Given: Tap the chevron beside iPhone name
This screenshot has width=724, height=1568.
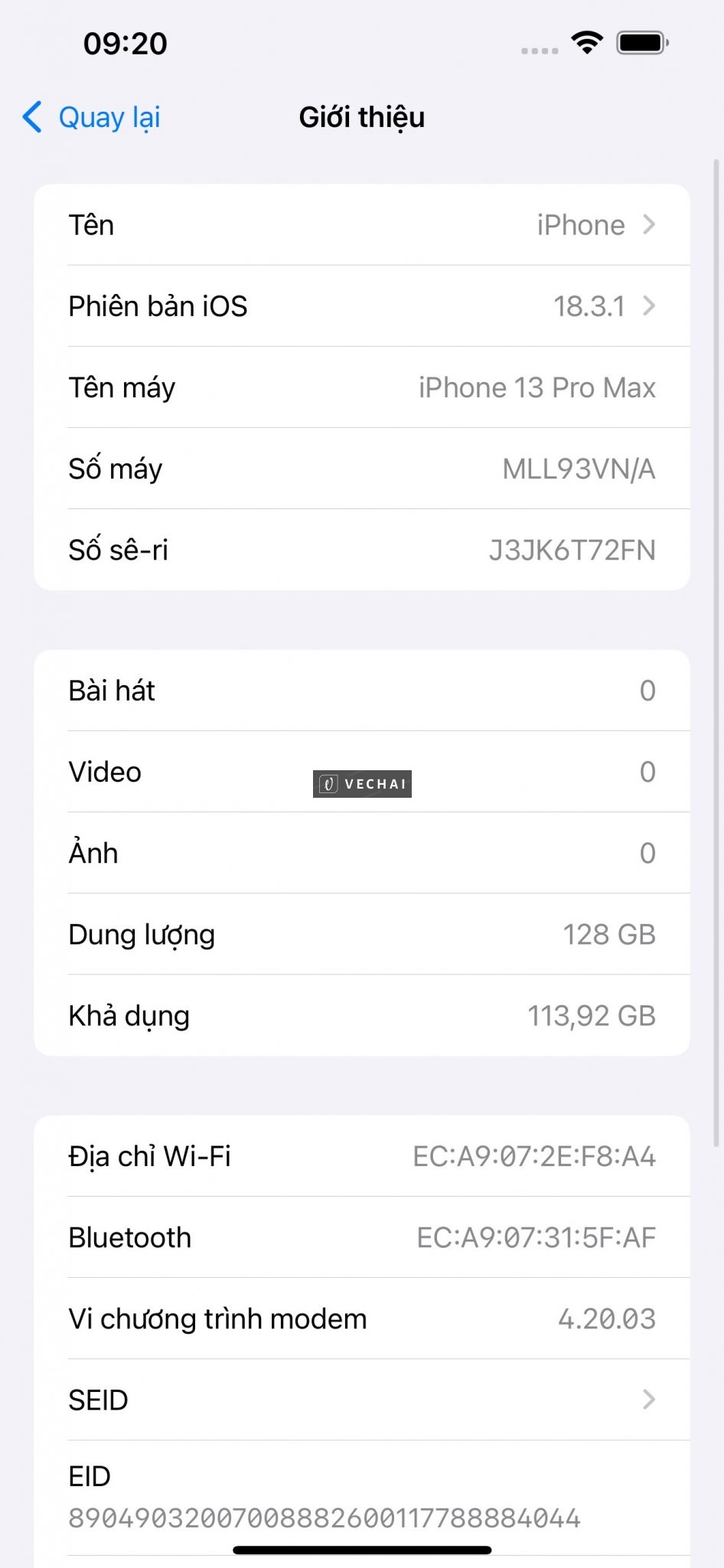Looking at the screenshot, I should (649, 224).
